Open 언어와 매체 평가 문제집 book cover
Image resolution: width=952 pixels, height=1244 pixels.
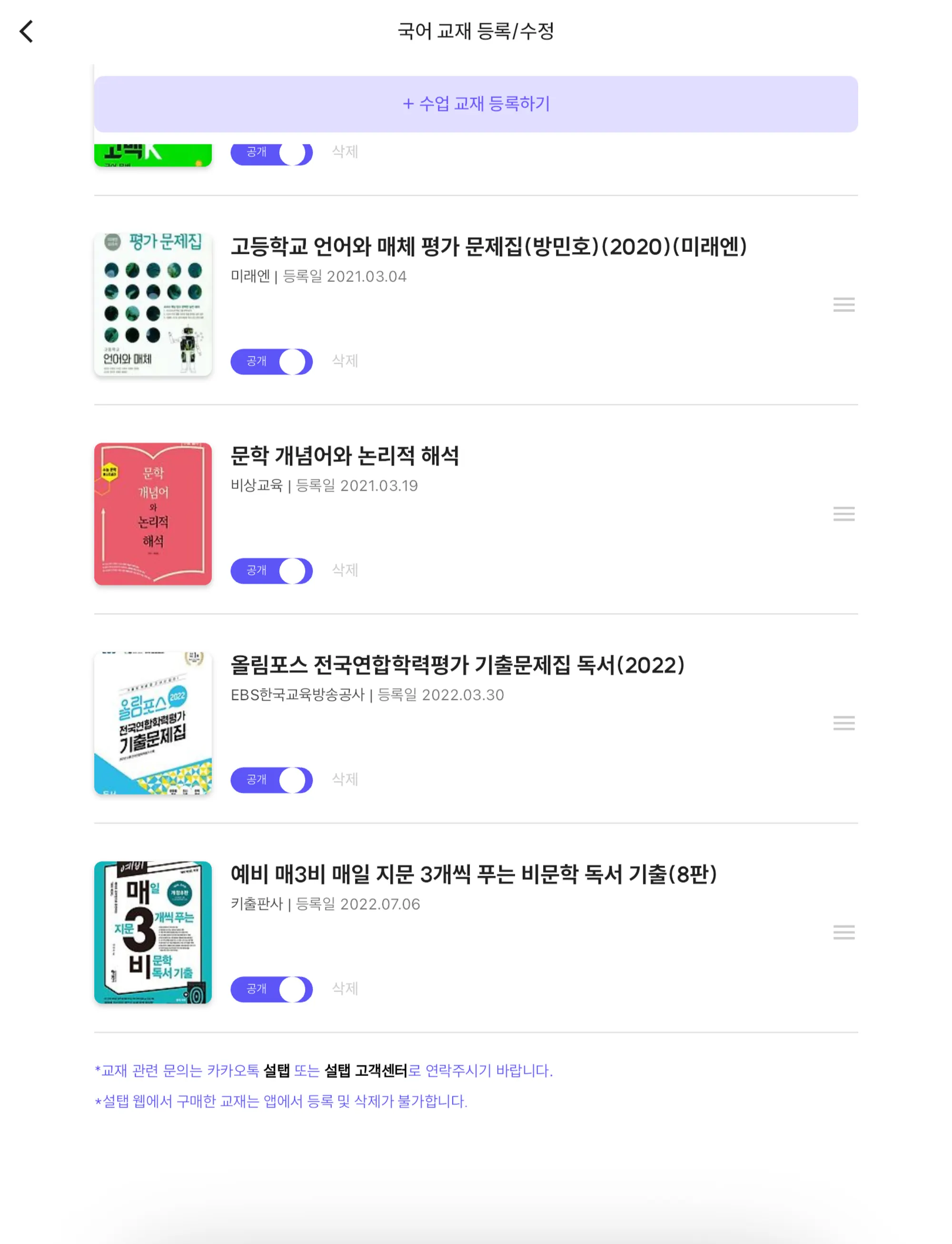(x=153, y=305)
